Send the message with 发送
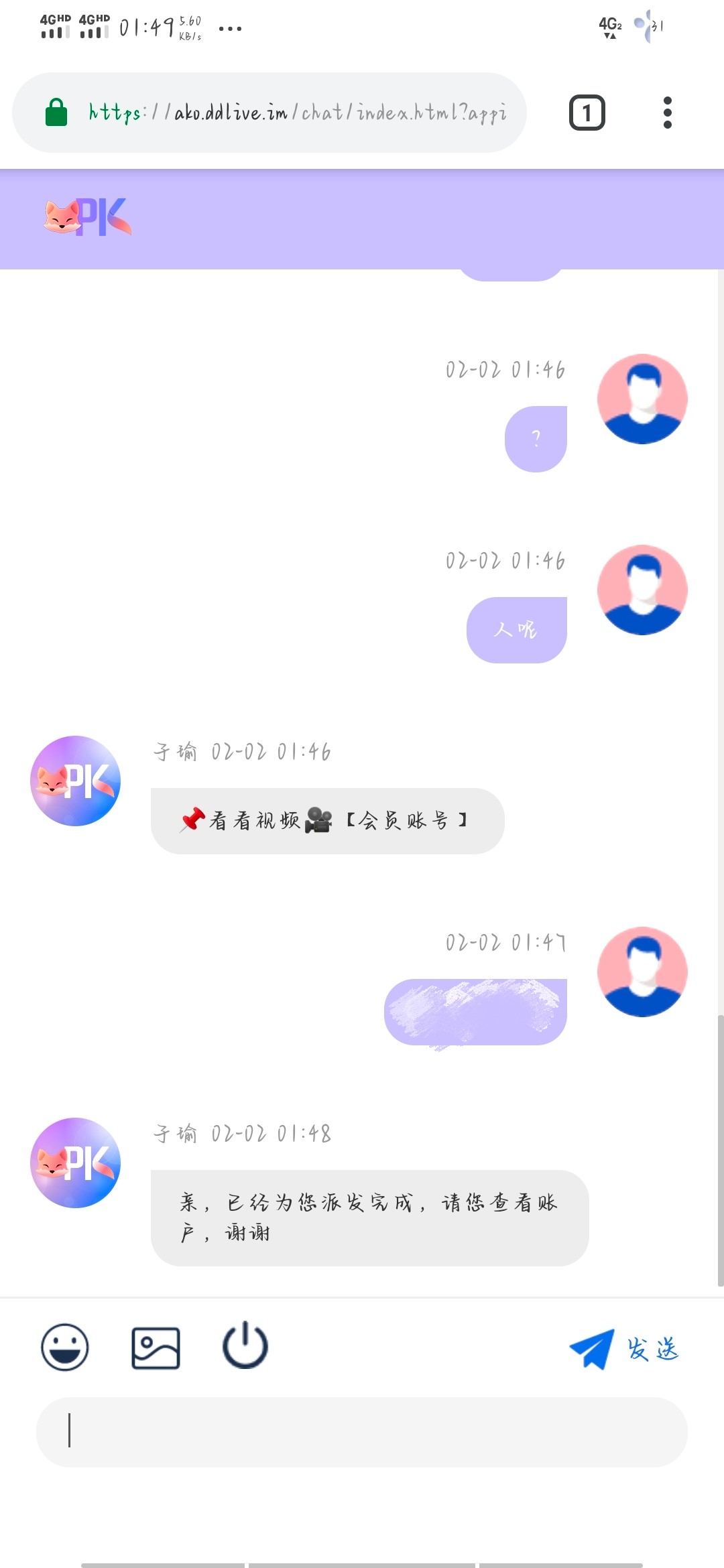The image size is (724, 1568). [624, 1349]
